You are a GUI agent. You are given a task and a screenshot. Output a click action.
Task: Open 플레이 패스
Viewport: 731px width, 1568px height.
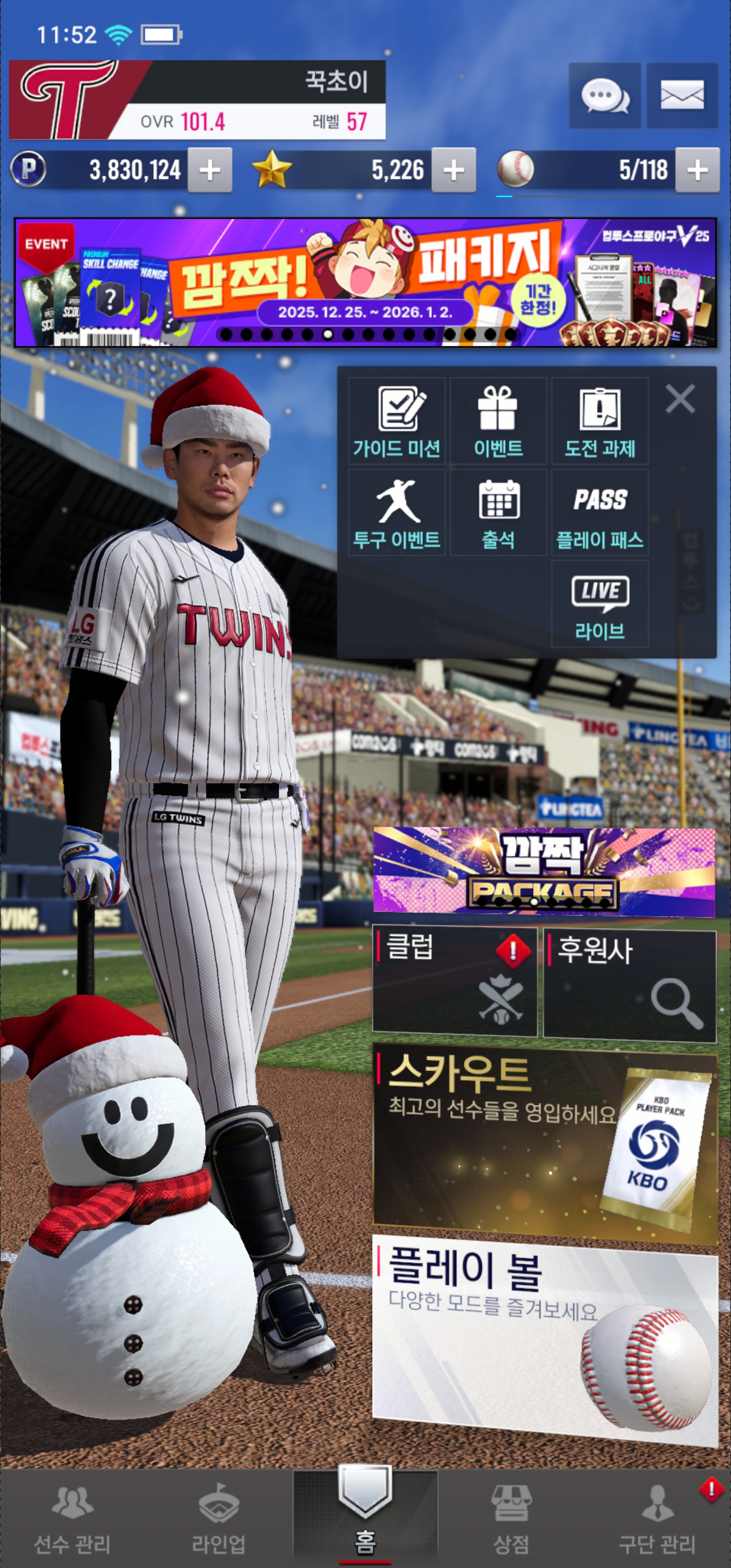[x=600, y=512]
